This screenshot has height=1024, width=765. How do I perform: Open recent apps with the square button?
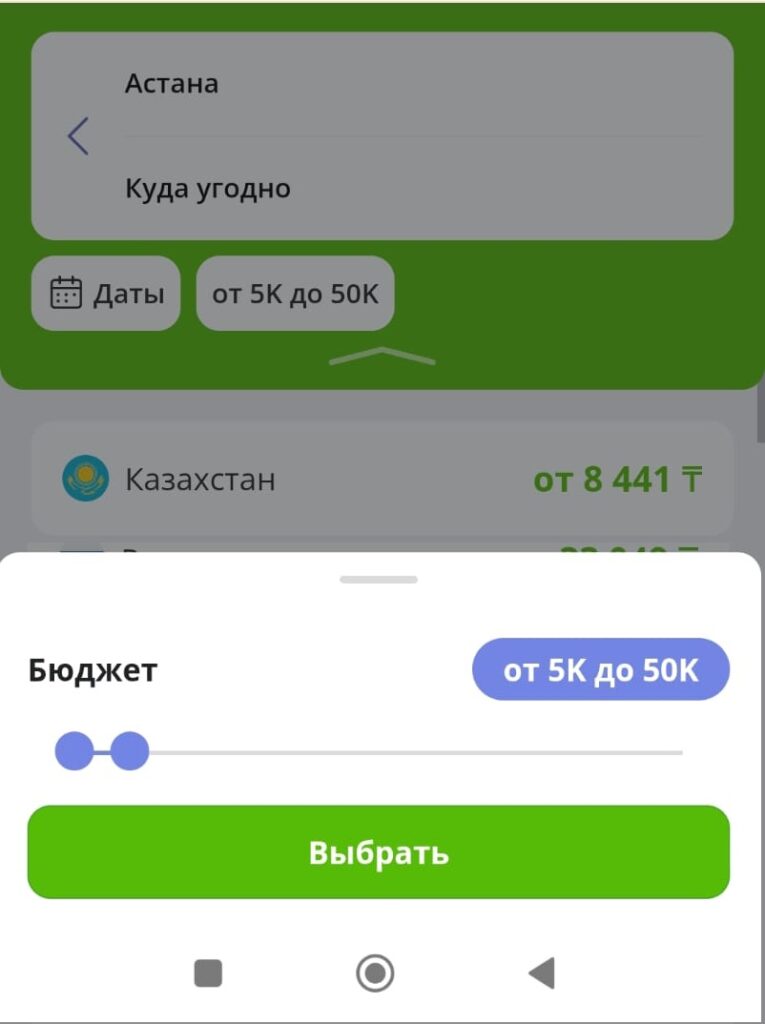point(208,972)
